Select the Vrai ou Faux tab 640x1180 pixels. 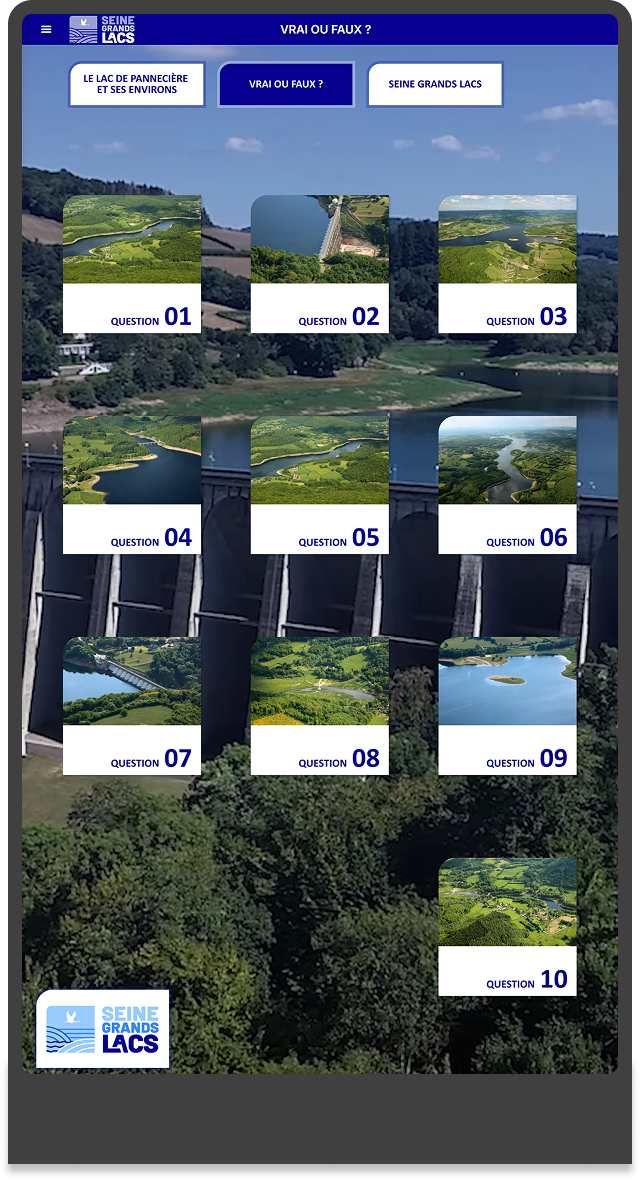(x=286, y=84)
